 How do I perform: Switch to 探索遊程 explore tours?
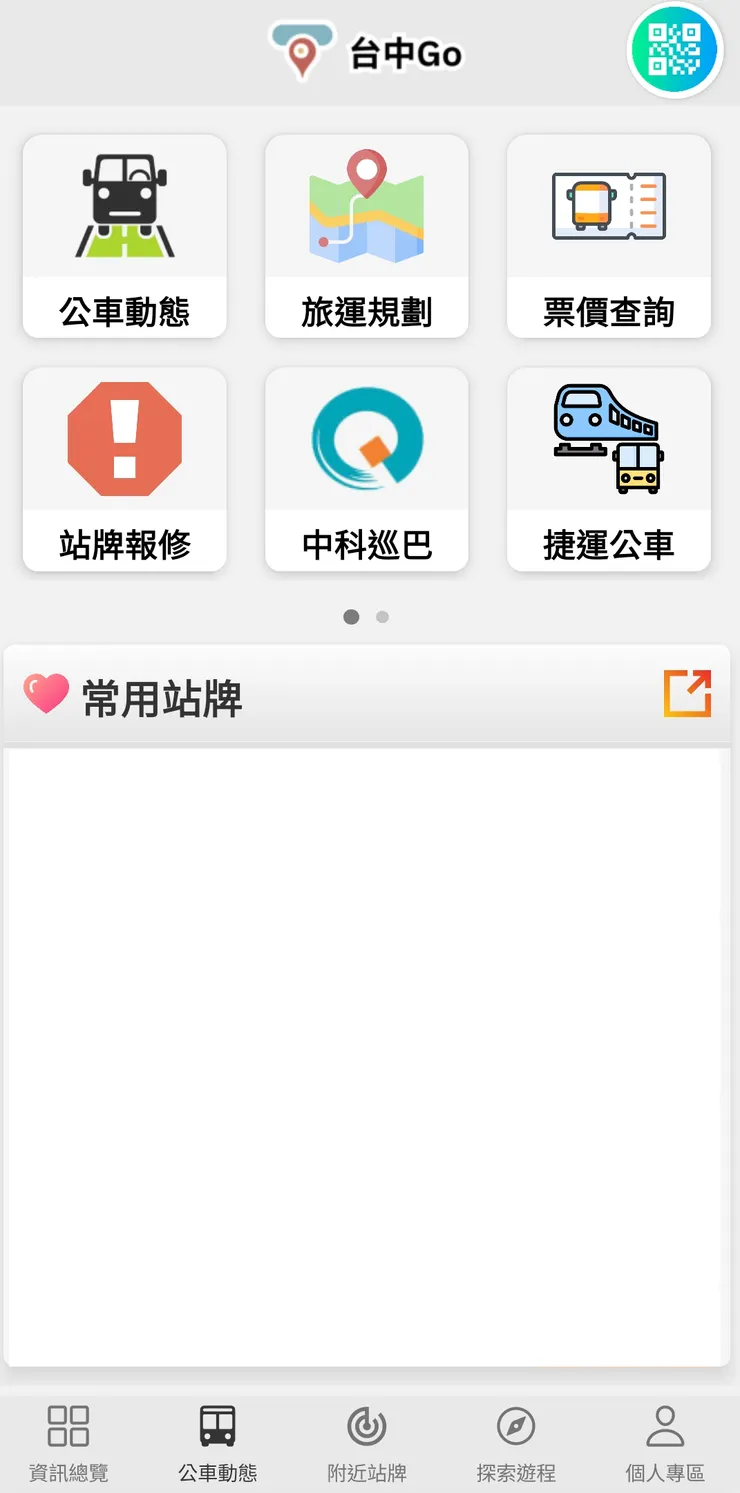(515, 1441)
